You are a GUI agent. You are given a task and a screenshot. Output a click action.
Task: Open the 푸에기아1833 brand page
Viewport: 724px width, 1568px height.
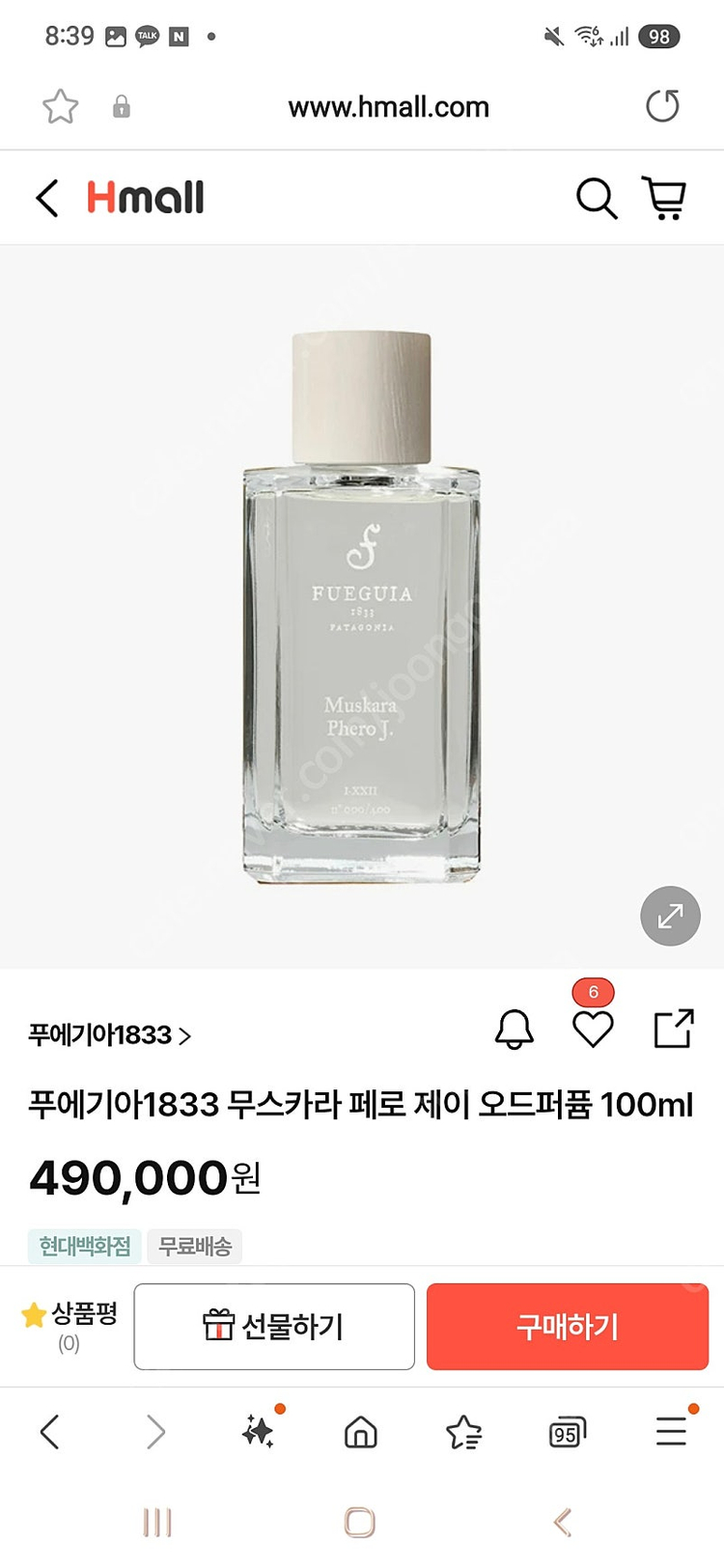tap(109, 1035)
